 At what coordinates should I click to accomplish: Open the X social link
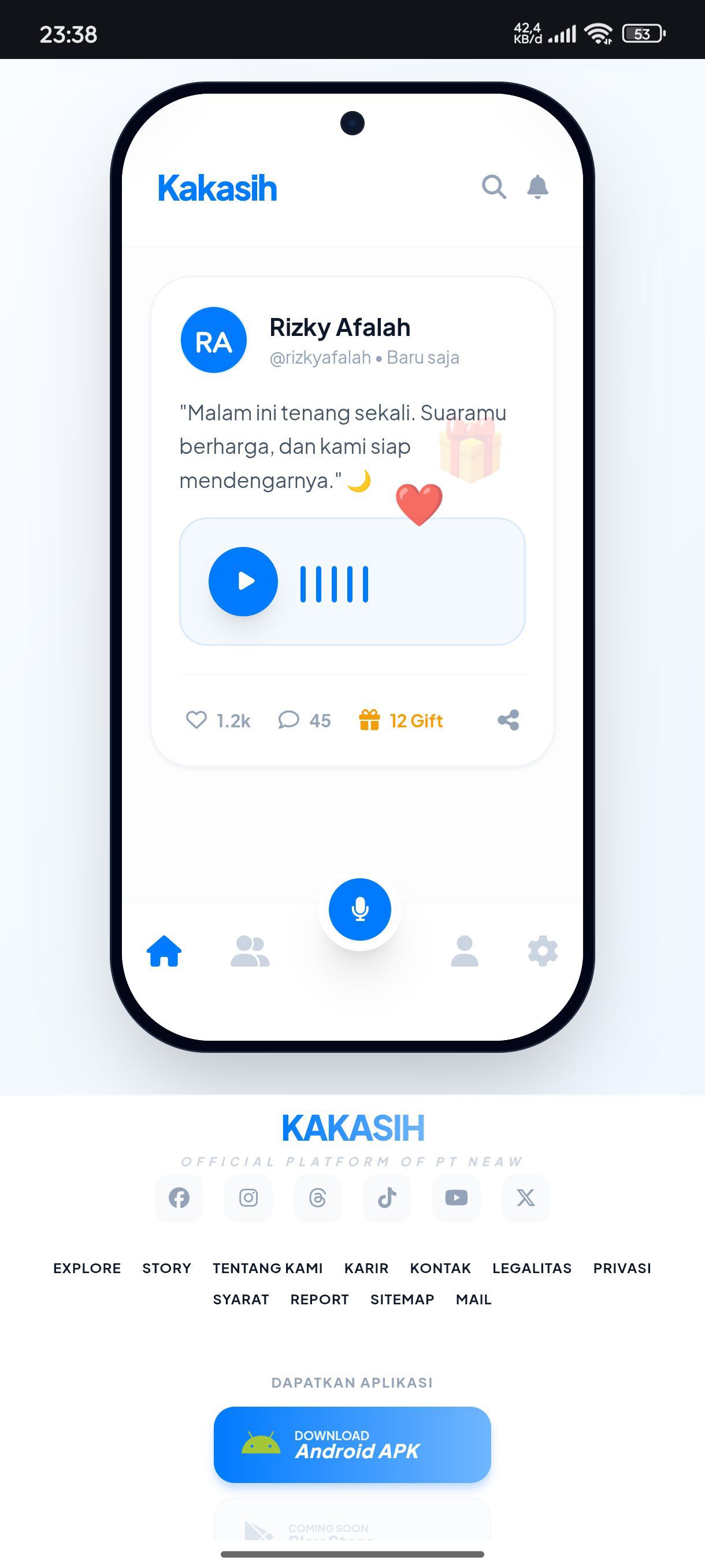point(525,1198)
